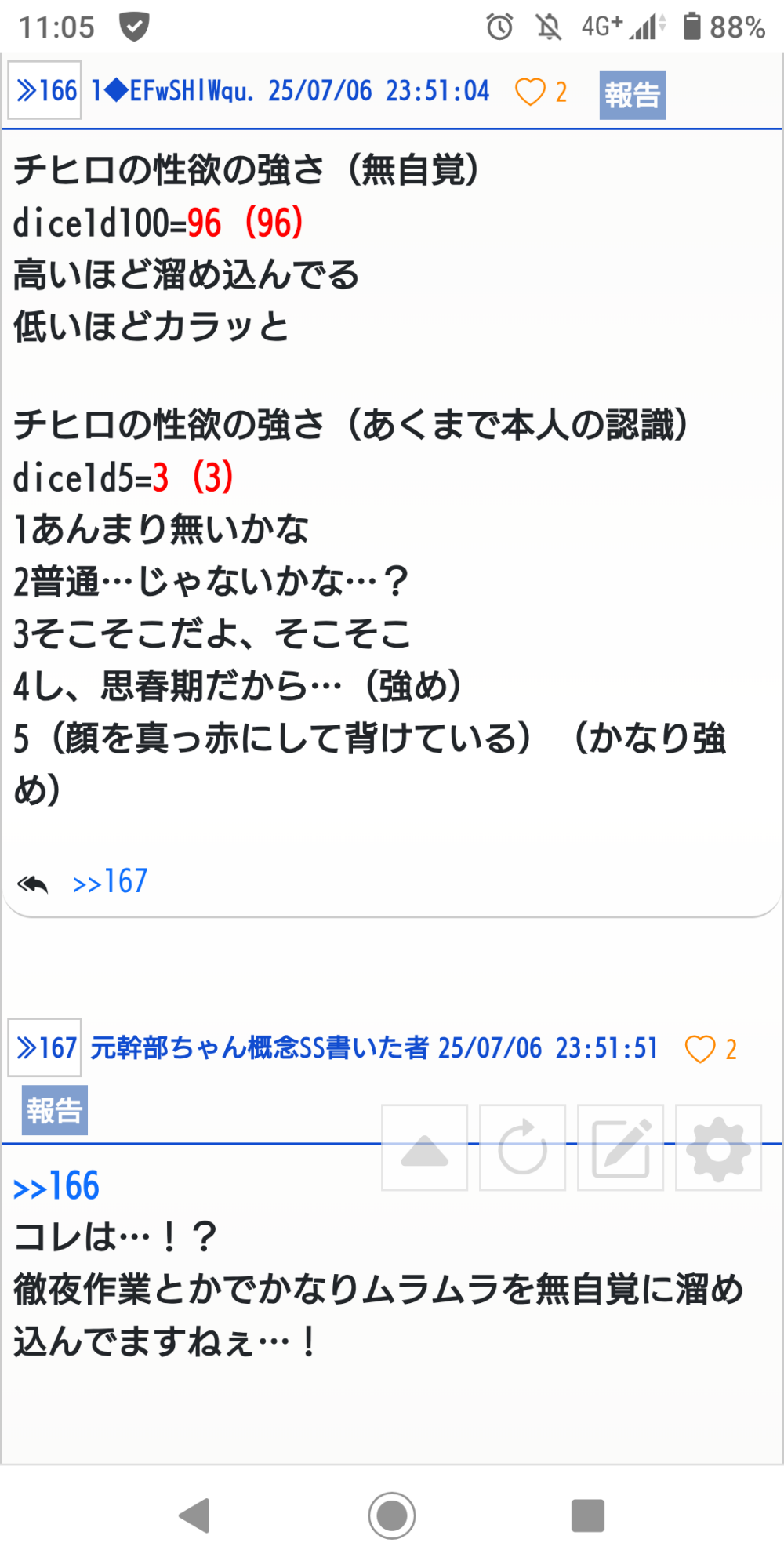
Task: Like post 166 with the heart icon
Action: pyautogui.click(x=530, y=93)
